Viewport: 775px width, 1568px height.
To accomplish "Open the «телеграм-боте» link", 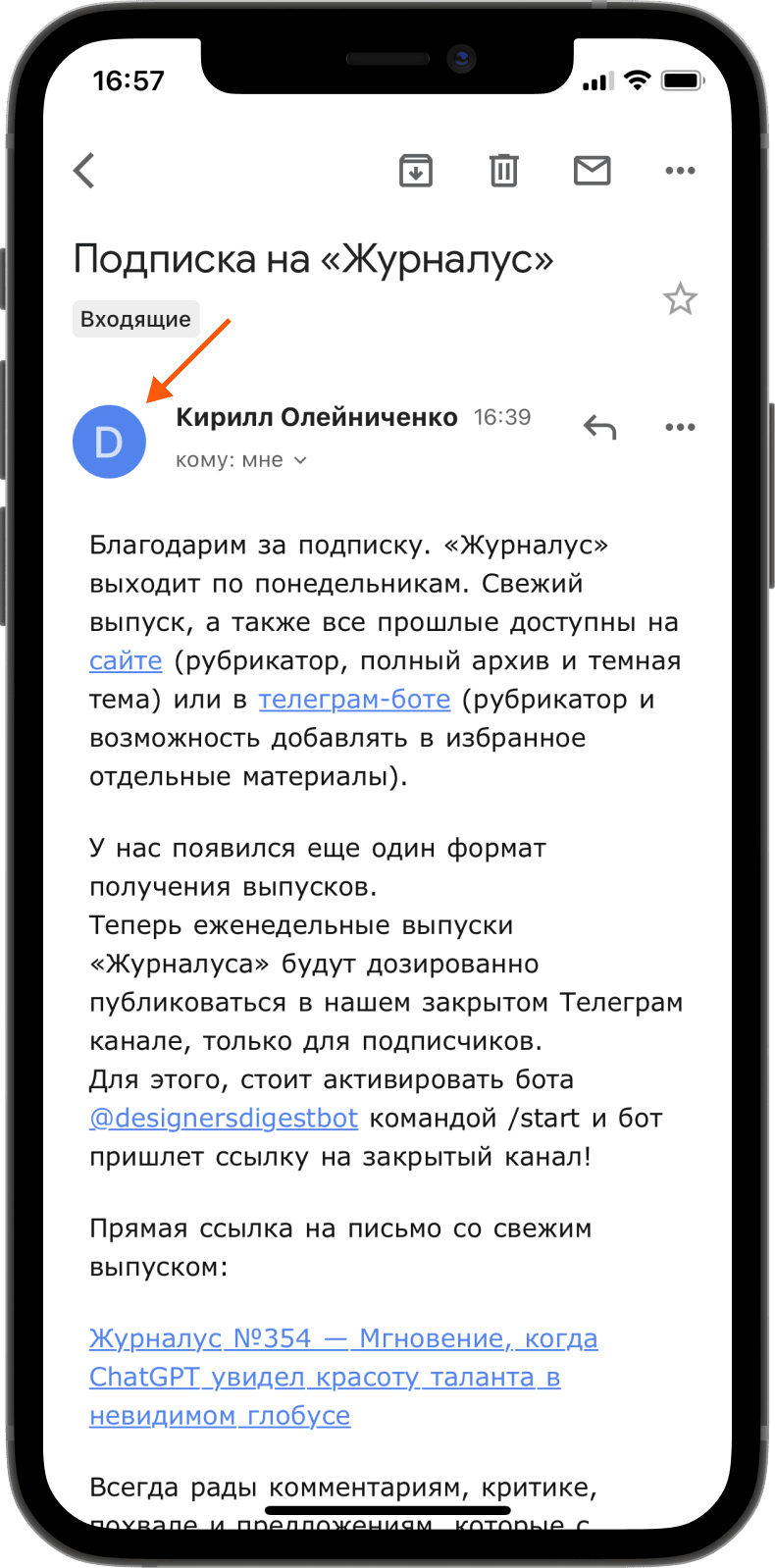I will pyautogui.click(x=354, y=700).
